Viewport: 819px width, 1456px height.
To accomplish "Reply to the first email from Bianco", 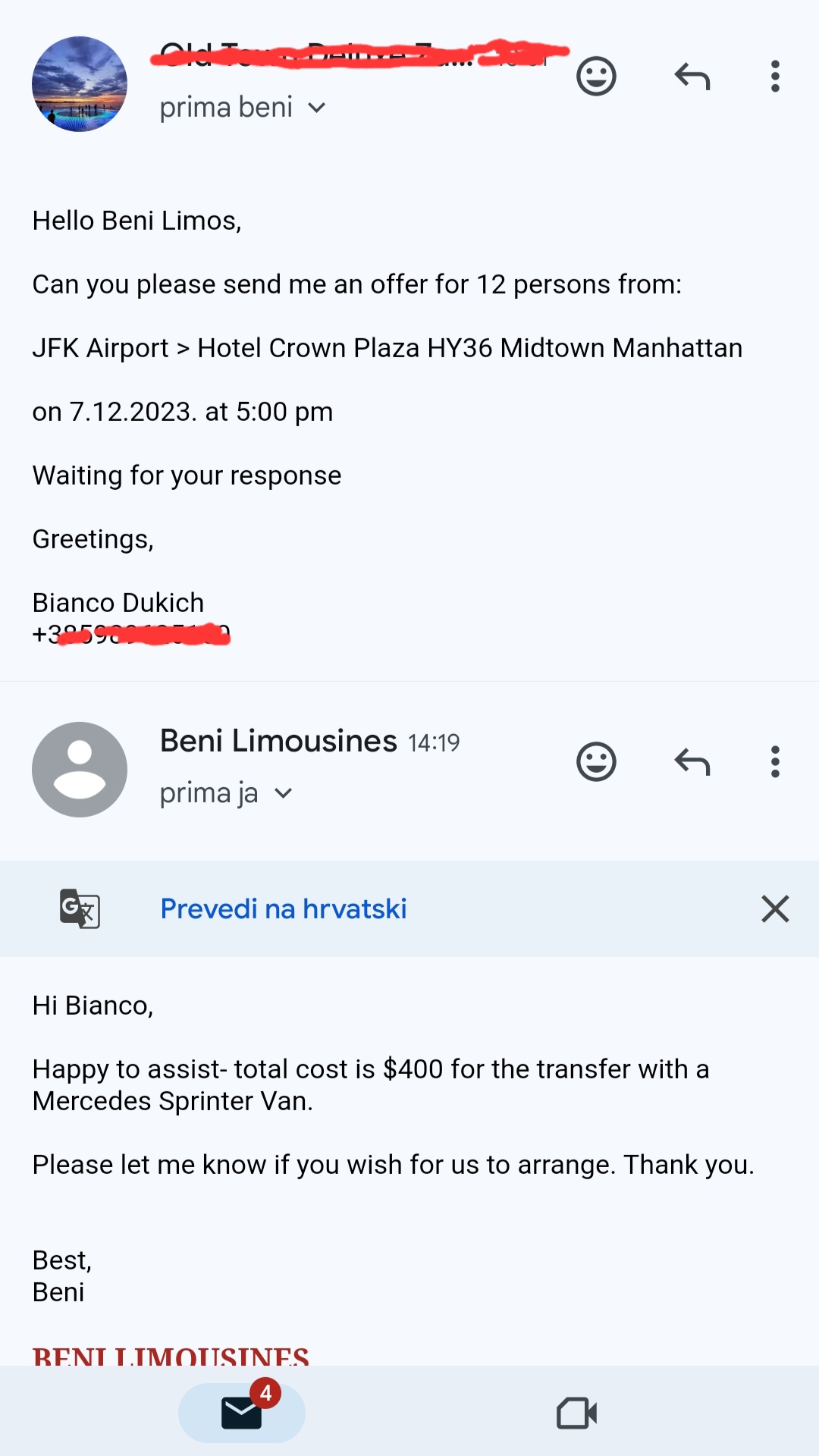I will 692,77.
